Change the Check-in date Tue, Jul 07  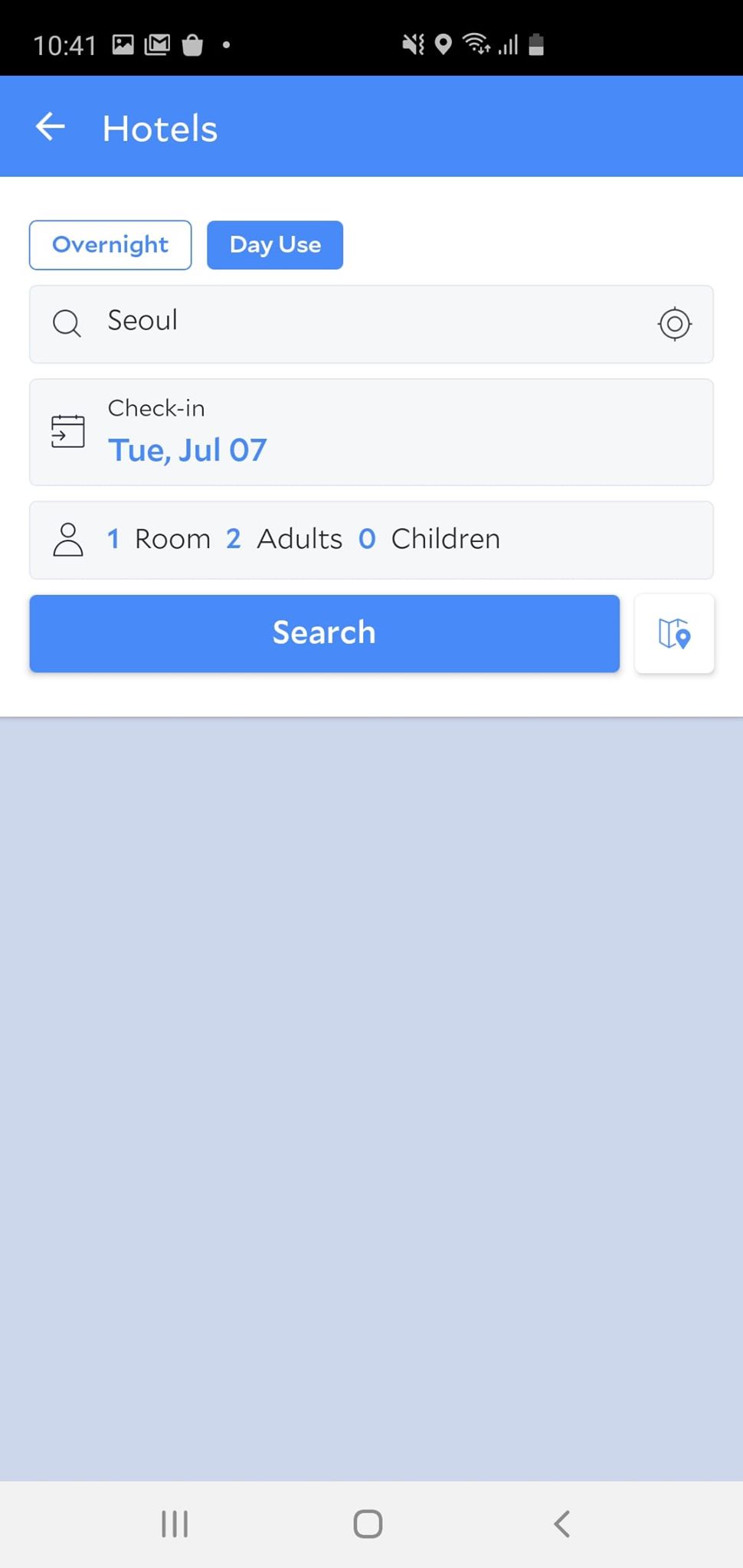(x=371, y=432)
